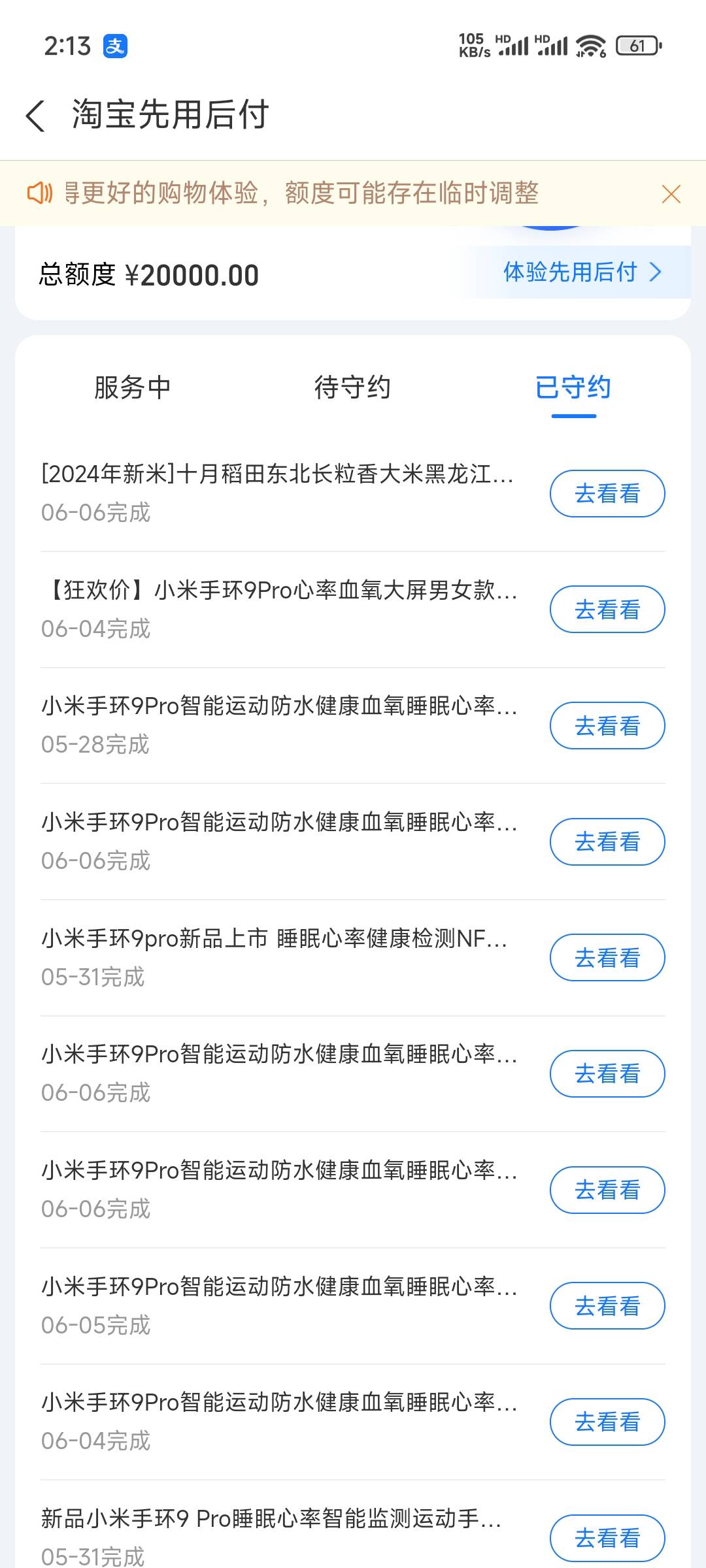Screen dimensions: 706x1568
Task: Switch to the 服务中 tab
Action: click(x=133, y=387)
